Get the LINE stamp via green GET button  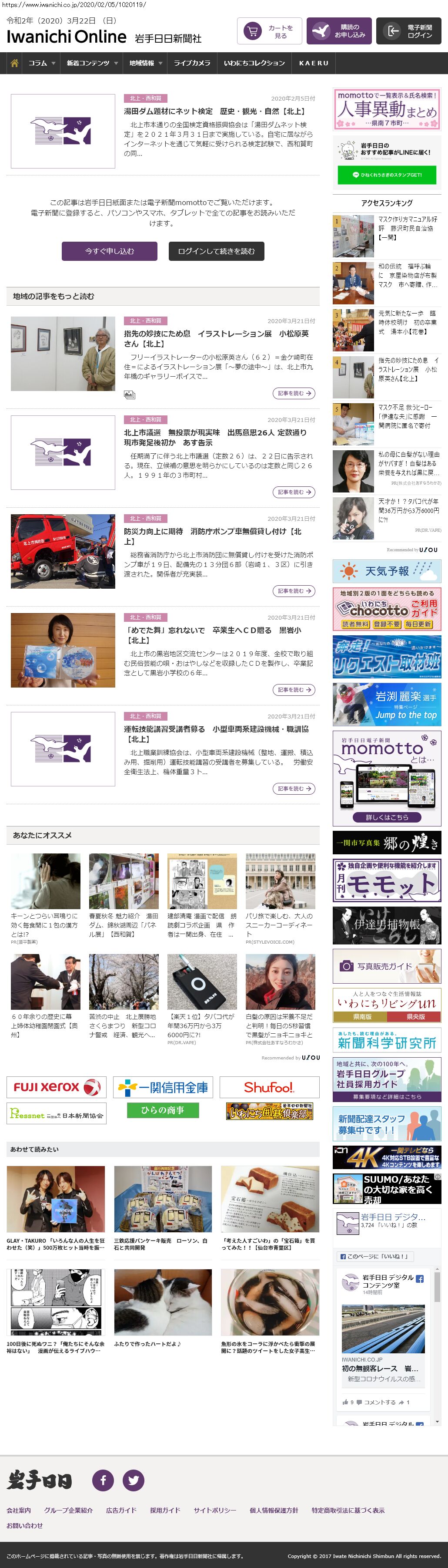coord(387,175)
